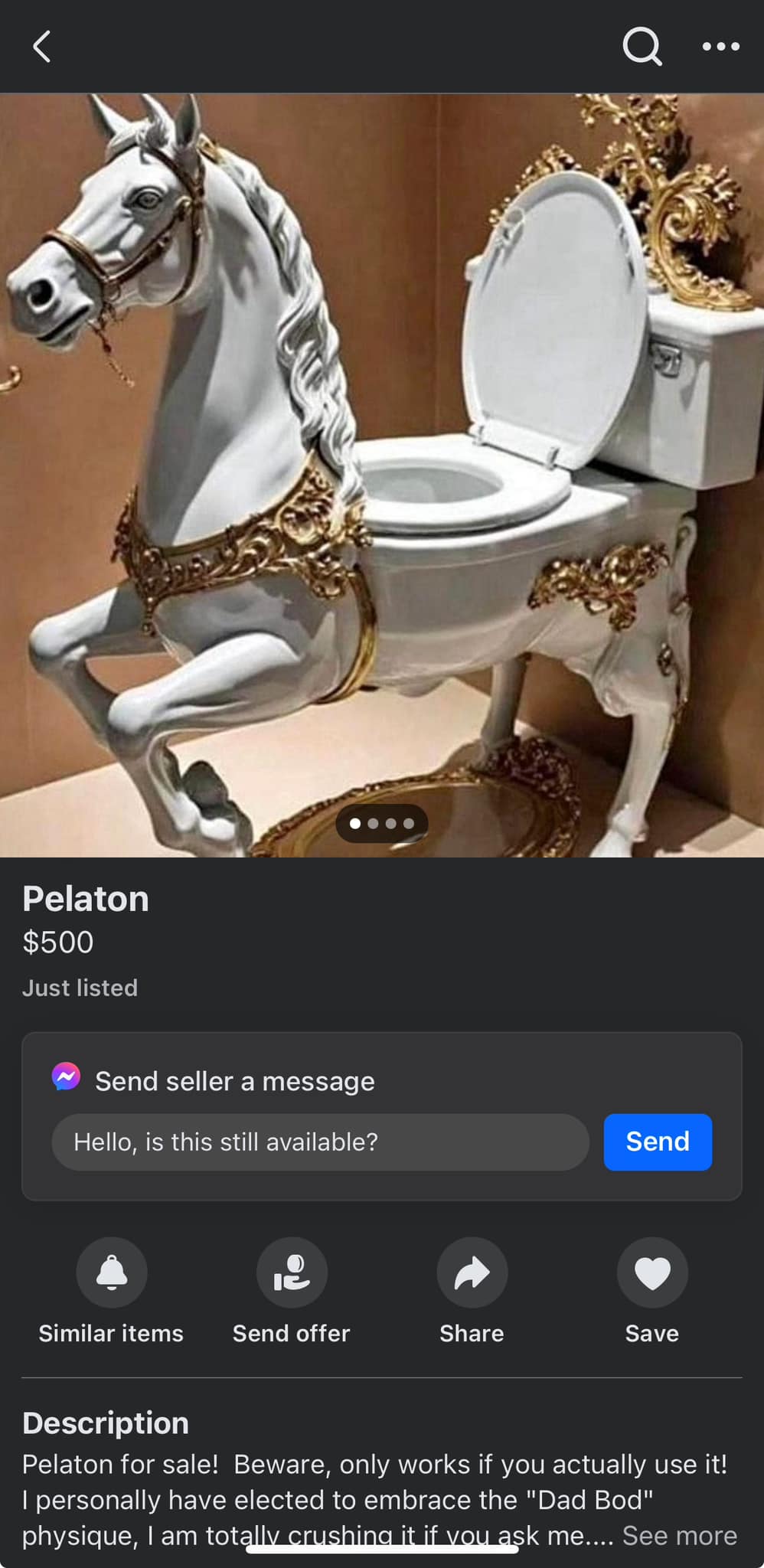Send the message to the seller
The height and width of the screenshot is (1568, 764).
point(658,1142)
